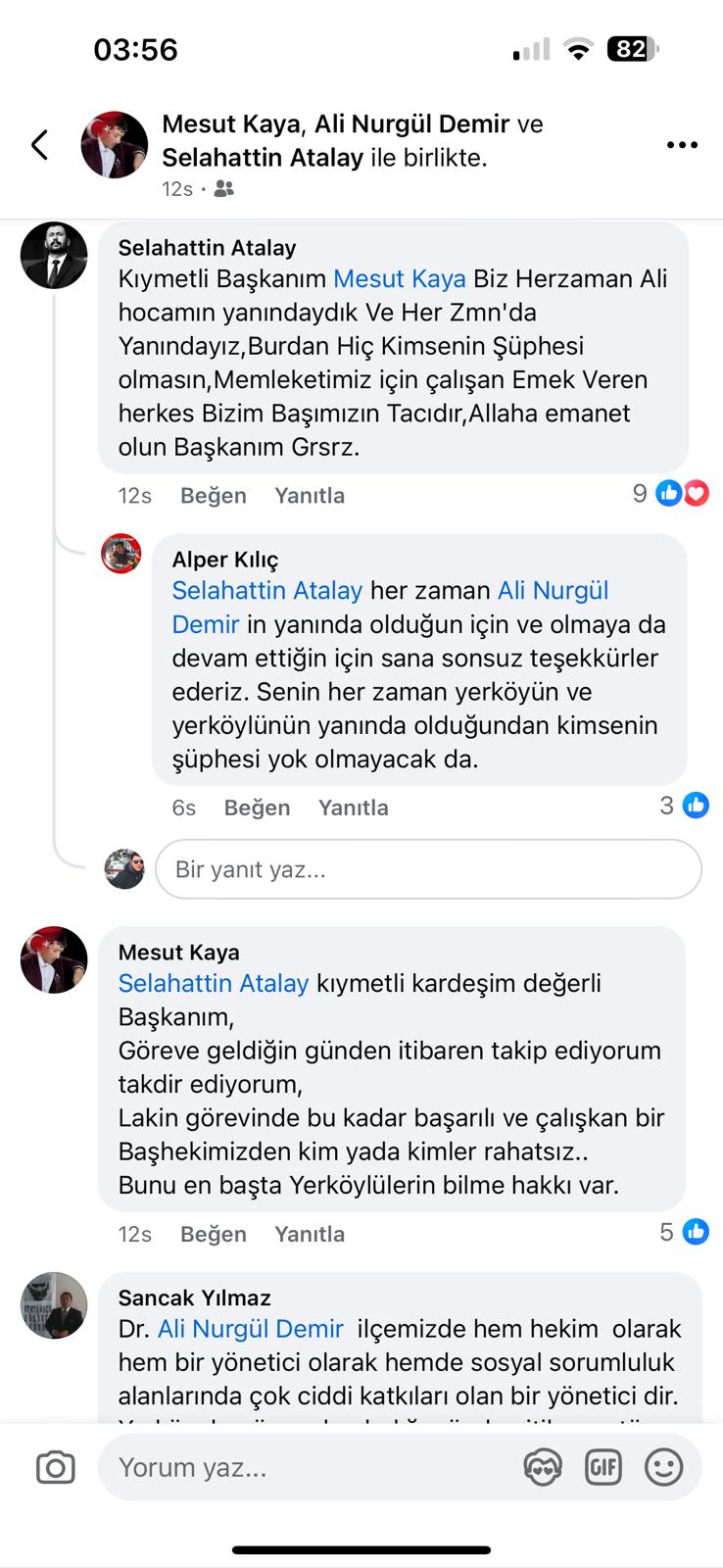View Alper Kılıç's profile picture
723x1568 pixels.
coord(121,555)
